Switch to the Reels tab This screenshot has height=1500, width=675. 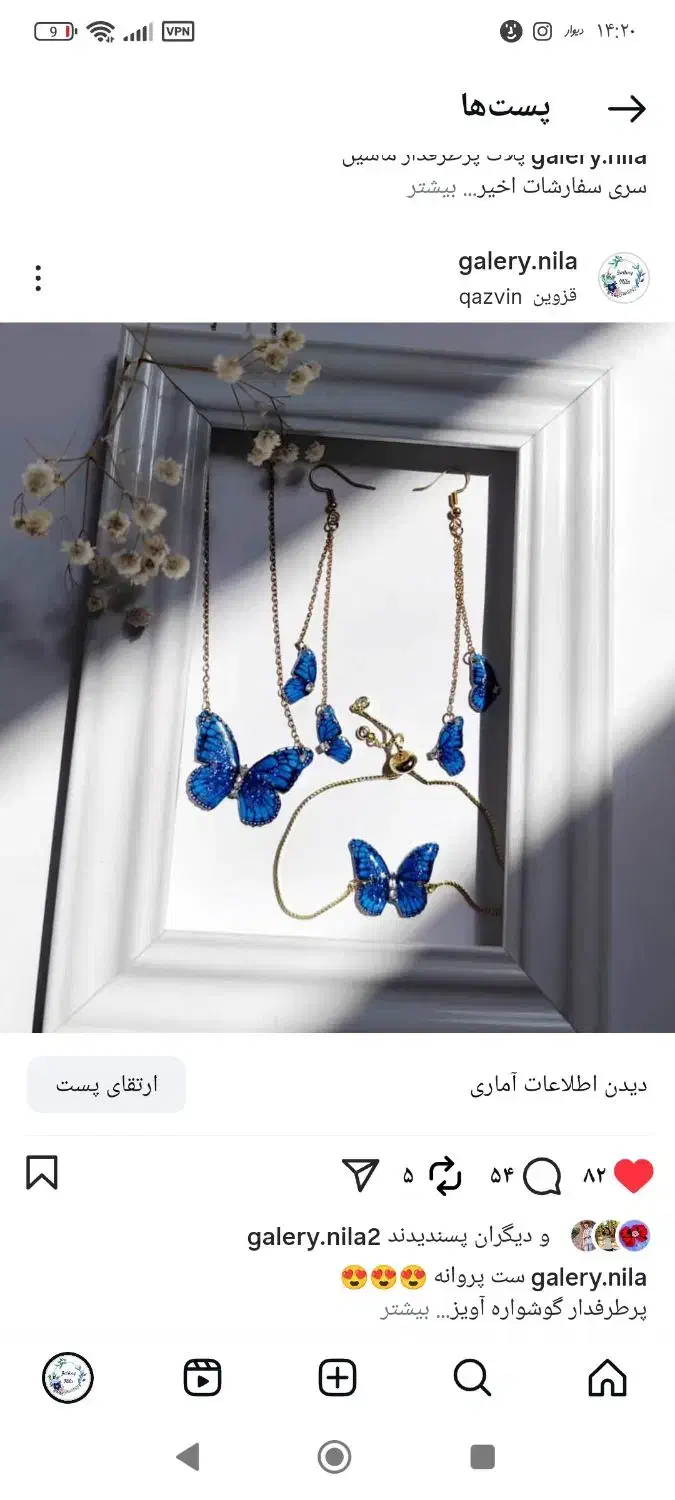(x=203, y=1378)
